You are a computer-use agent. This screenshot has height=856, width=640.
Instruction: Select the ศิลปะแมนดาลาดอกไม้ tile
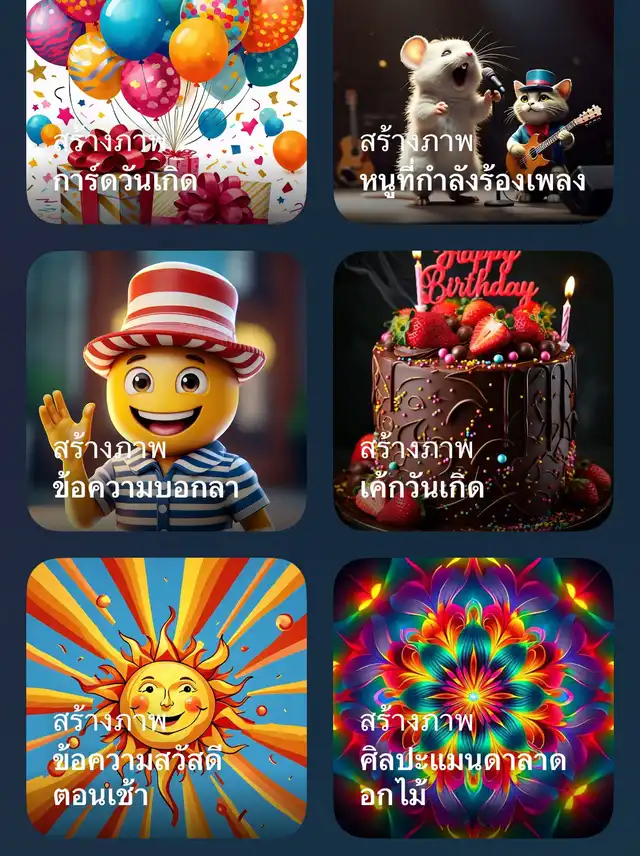tap(473, 697)
